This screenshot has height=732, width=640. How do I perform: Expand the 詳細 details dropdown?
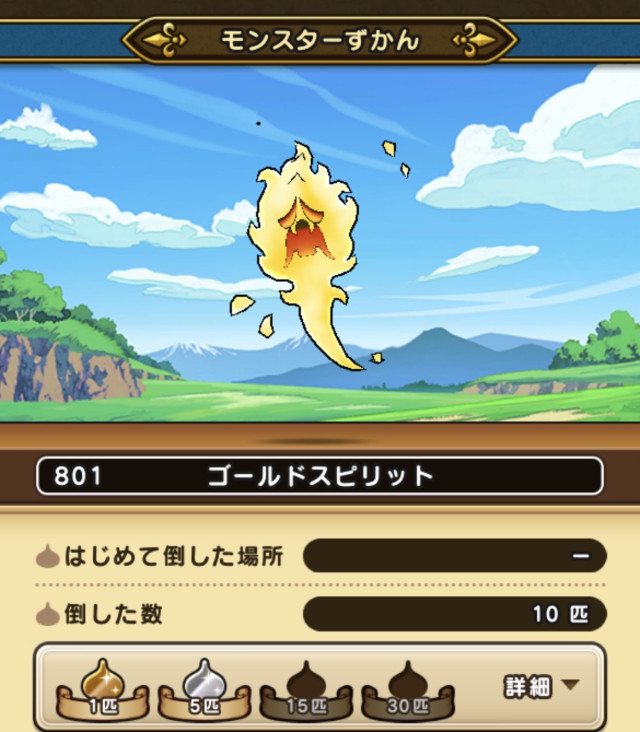pyautogui.click(x=541, y=686)
